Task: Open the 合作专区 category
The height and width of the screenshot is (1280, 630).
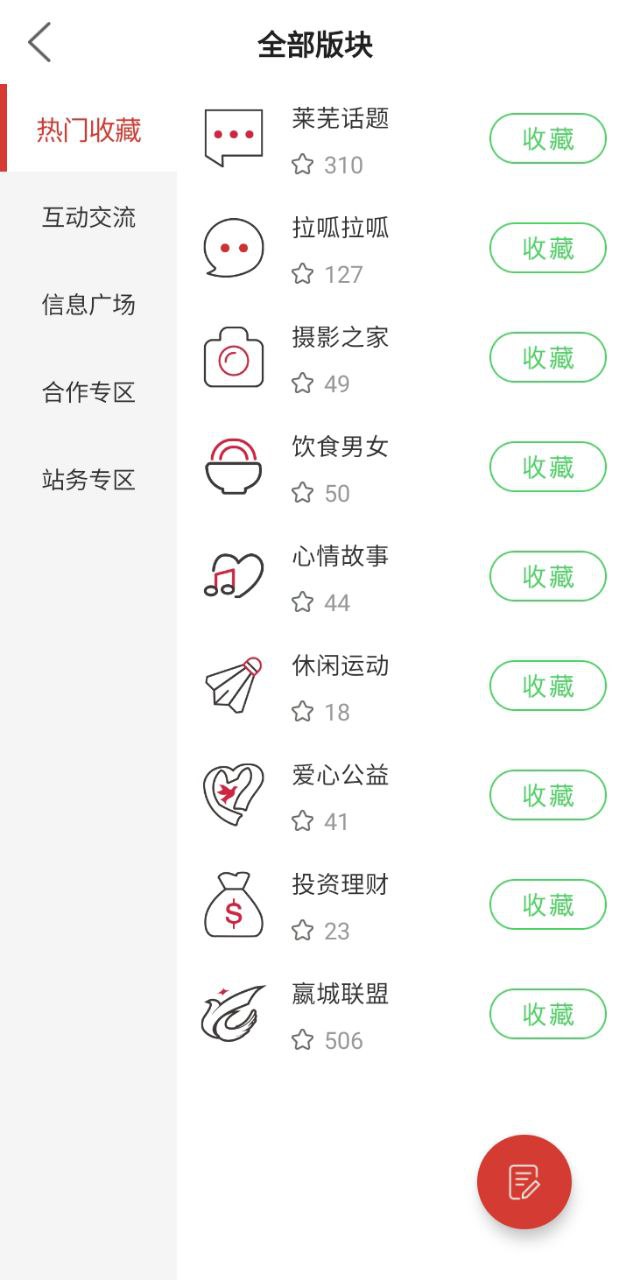Action: tap(89, 392)
